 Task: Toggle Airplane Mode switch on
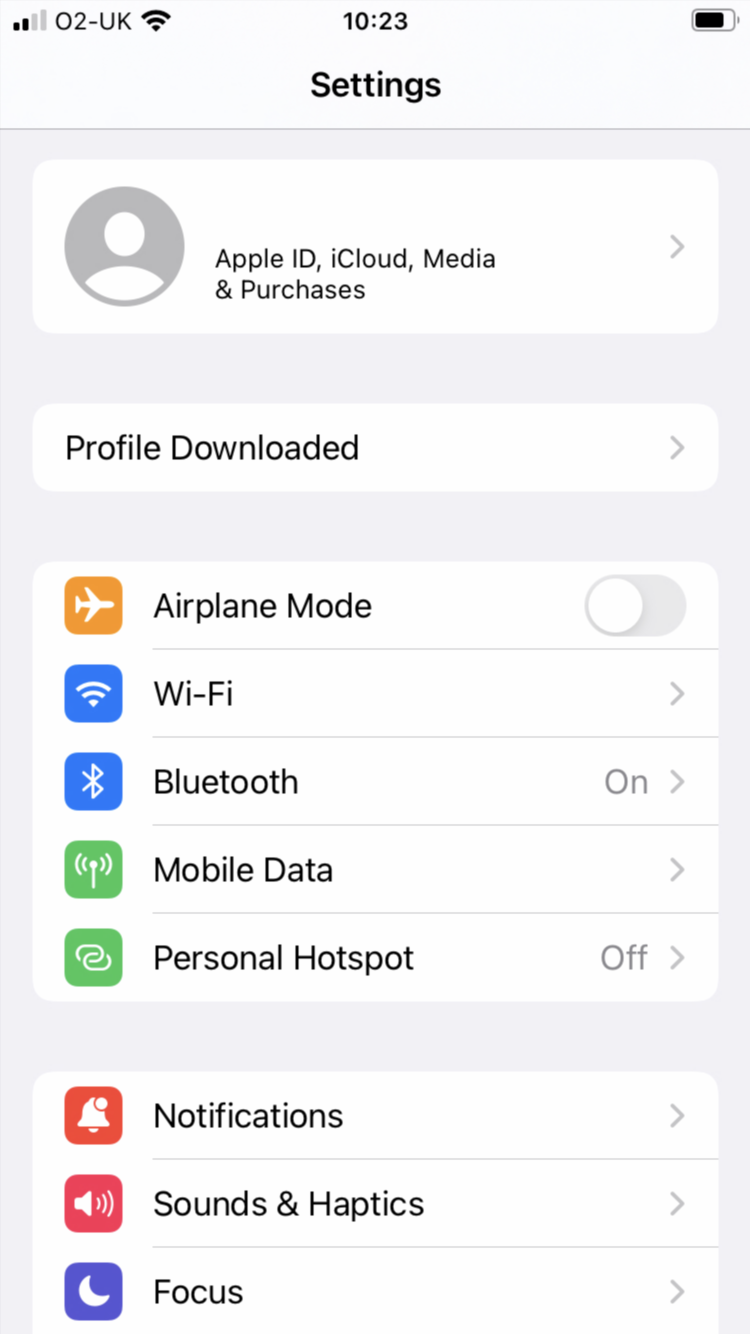[635, 605]
